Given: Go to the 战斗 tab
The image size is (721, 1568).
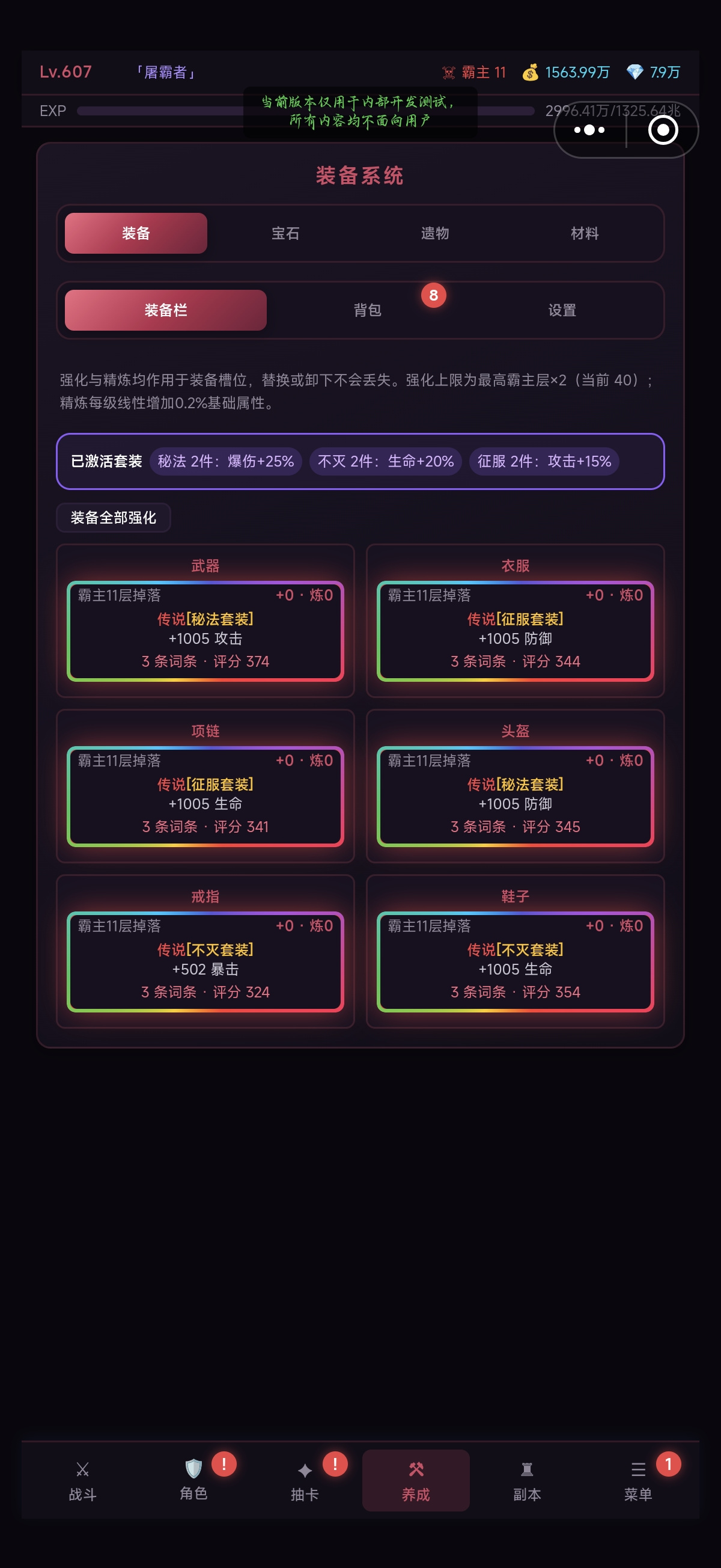Looking at the screenshot, I should click(83, 1480).
